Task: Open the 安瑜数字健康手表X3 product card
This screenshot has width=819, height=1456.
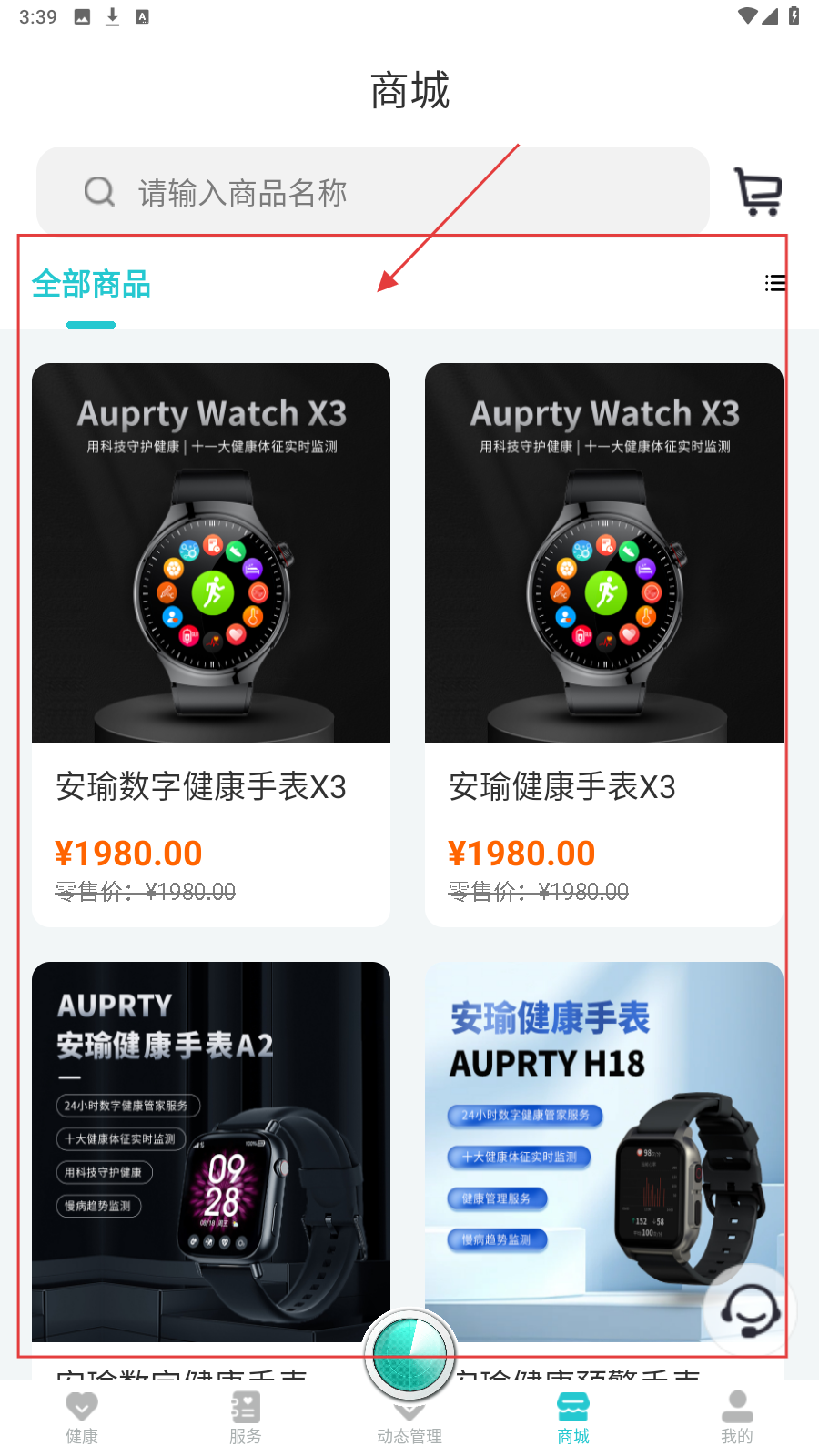Action: [x=211, y=644]
